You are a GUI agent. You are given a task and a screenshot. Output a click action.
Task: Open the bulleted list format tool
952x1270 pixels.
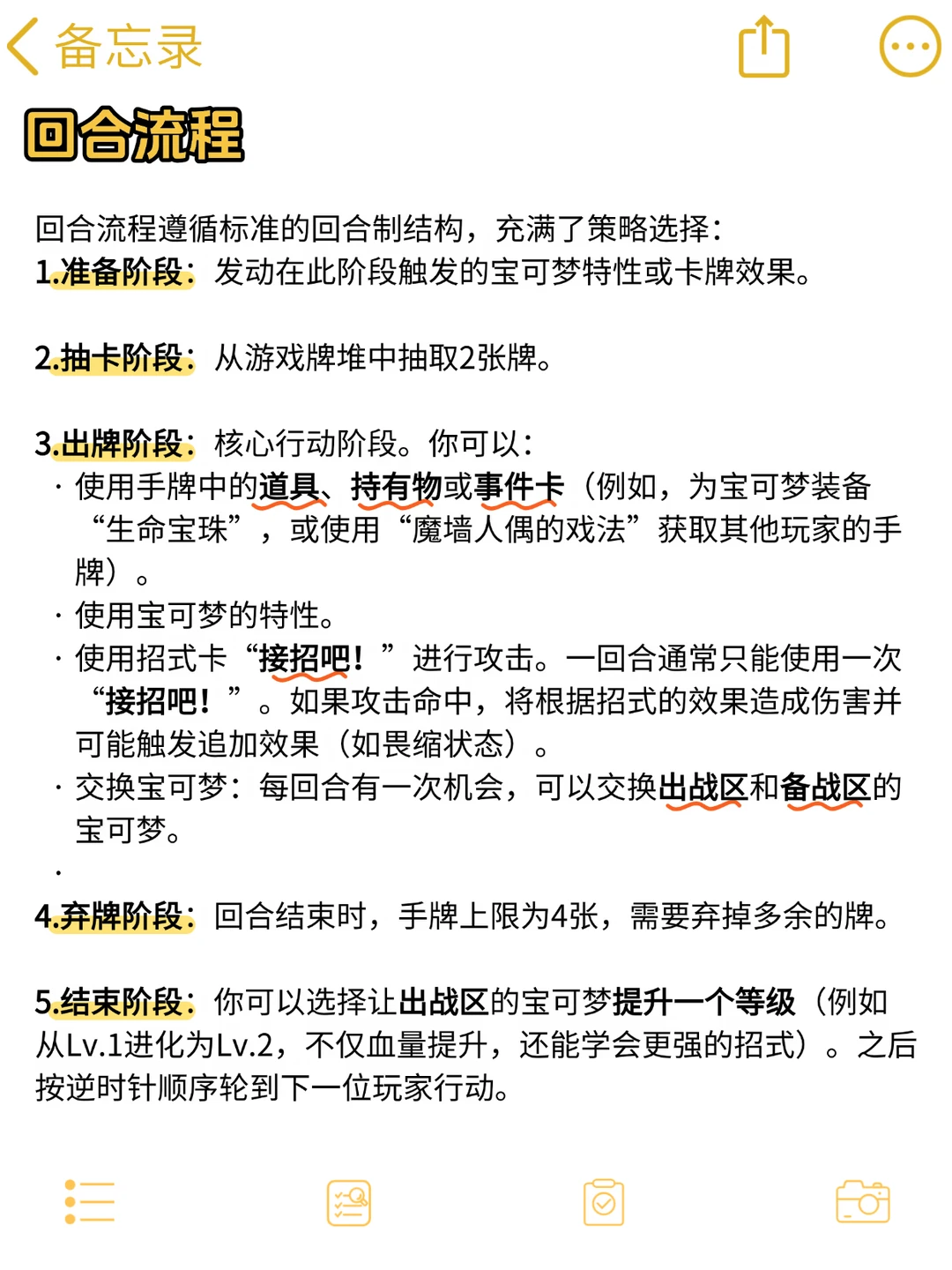coord(89,1202)
